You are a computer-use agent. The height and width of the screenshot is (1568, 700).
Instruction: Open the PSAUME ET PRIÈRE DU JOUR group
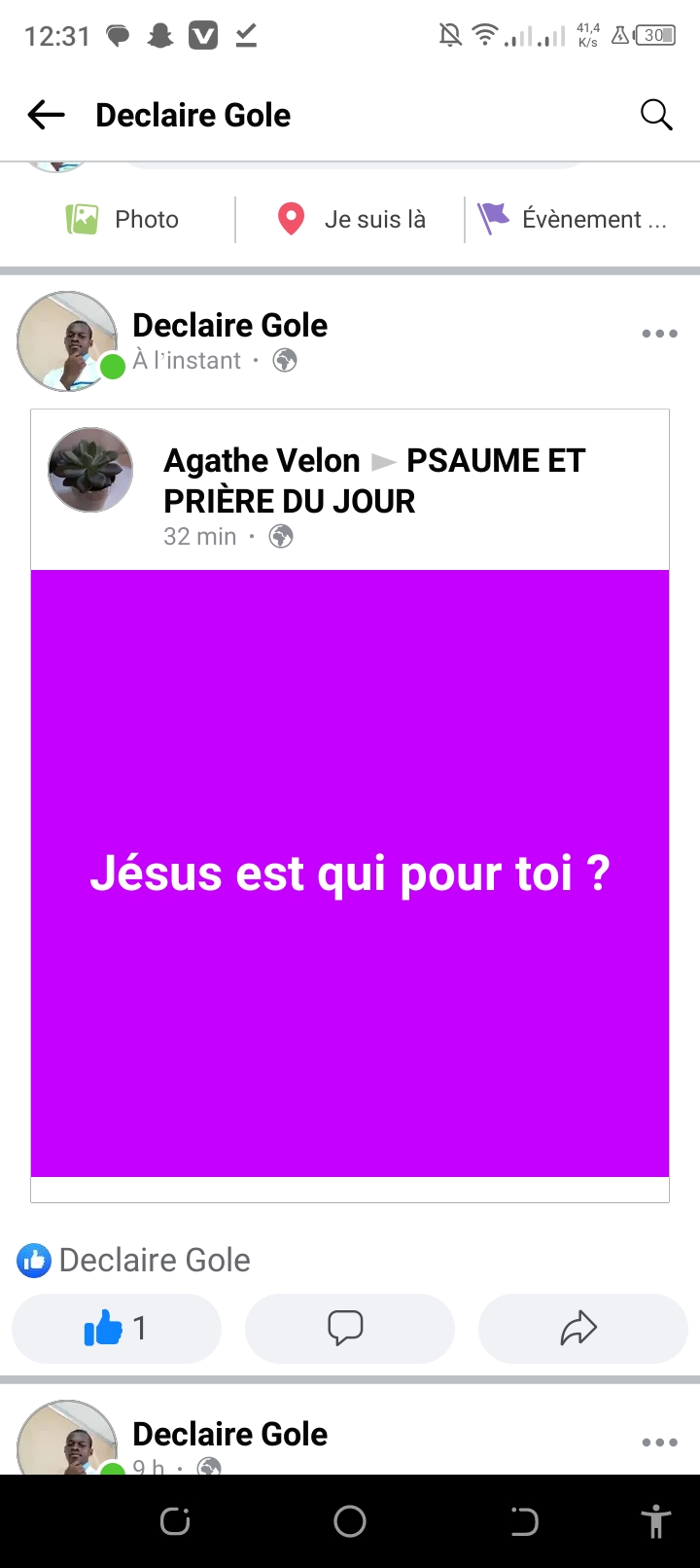[495, 460]
